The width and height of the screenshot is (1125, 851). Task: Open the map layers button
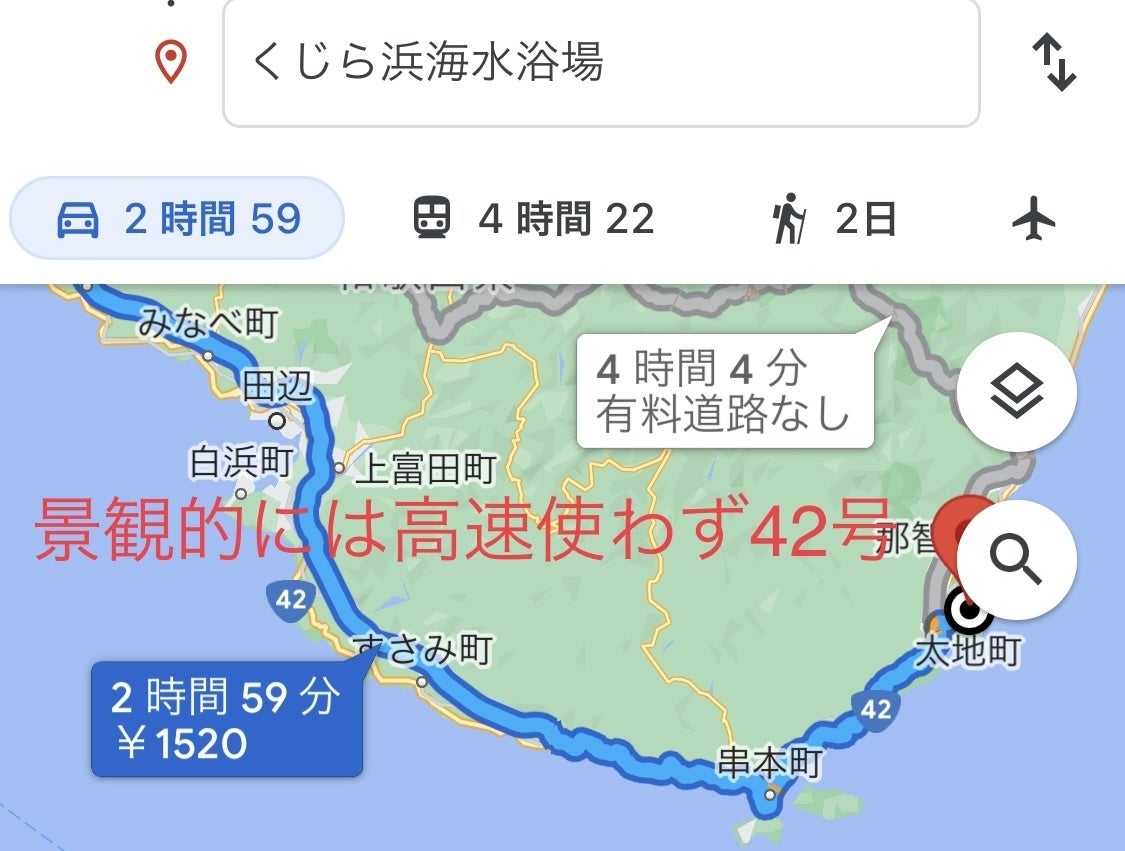click(x=1016, y=393)
